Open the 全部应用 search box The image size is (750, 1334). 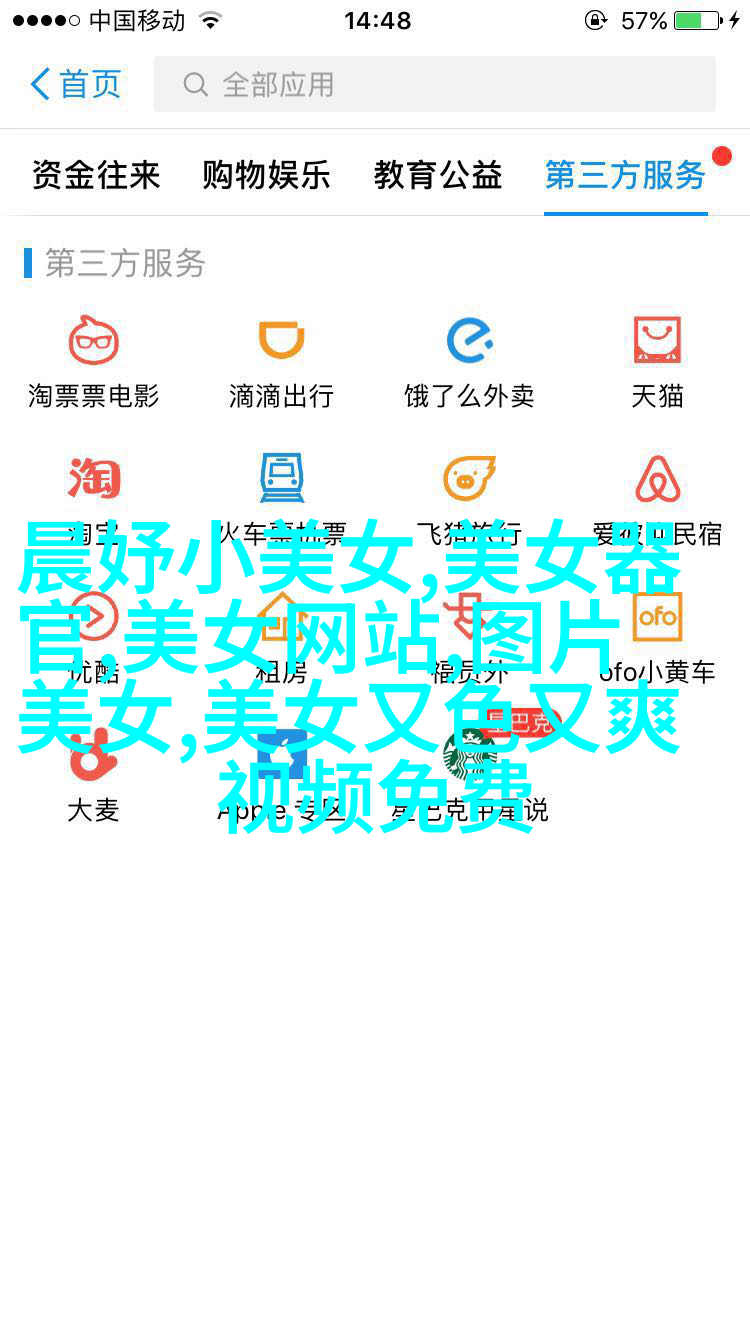[434, 84]
